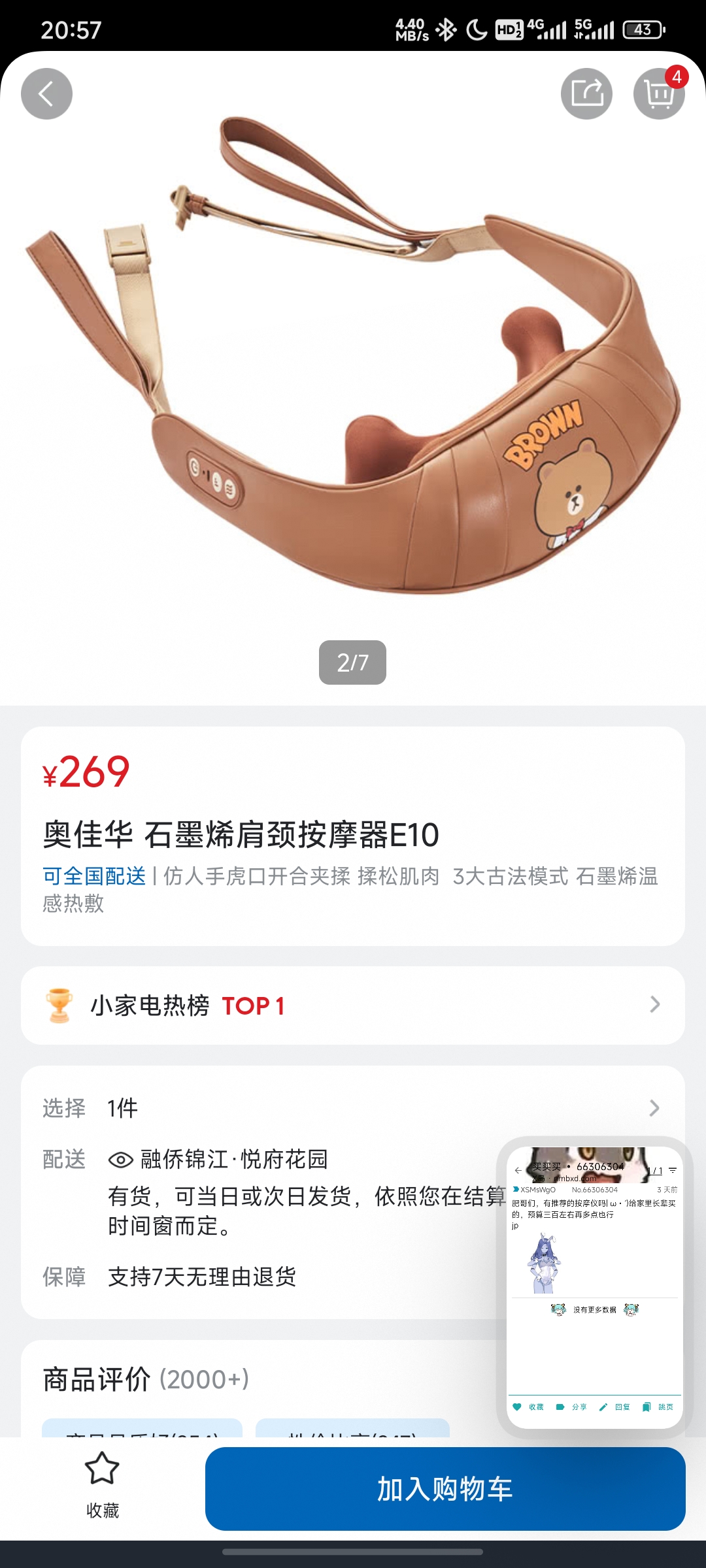Go back from the product page
This screenshot has width=706, height=1568.
pyautogui.click(x=46, y=93)
